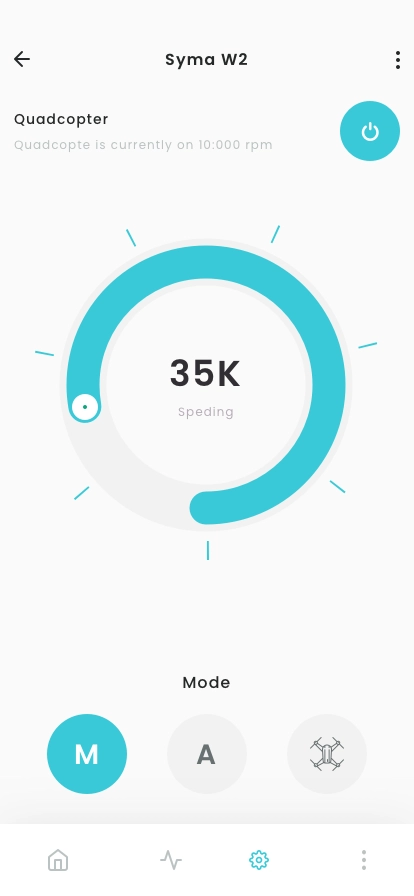Open the more options tab in bottom bar
The image size is (414, 896).
364,859
